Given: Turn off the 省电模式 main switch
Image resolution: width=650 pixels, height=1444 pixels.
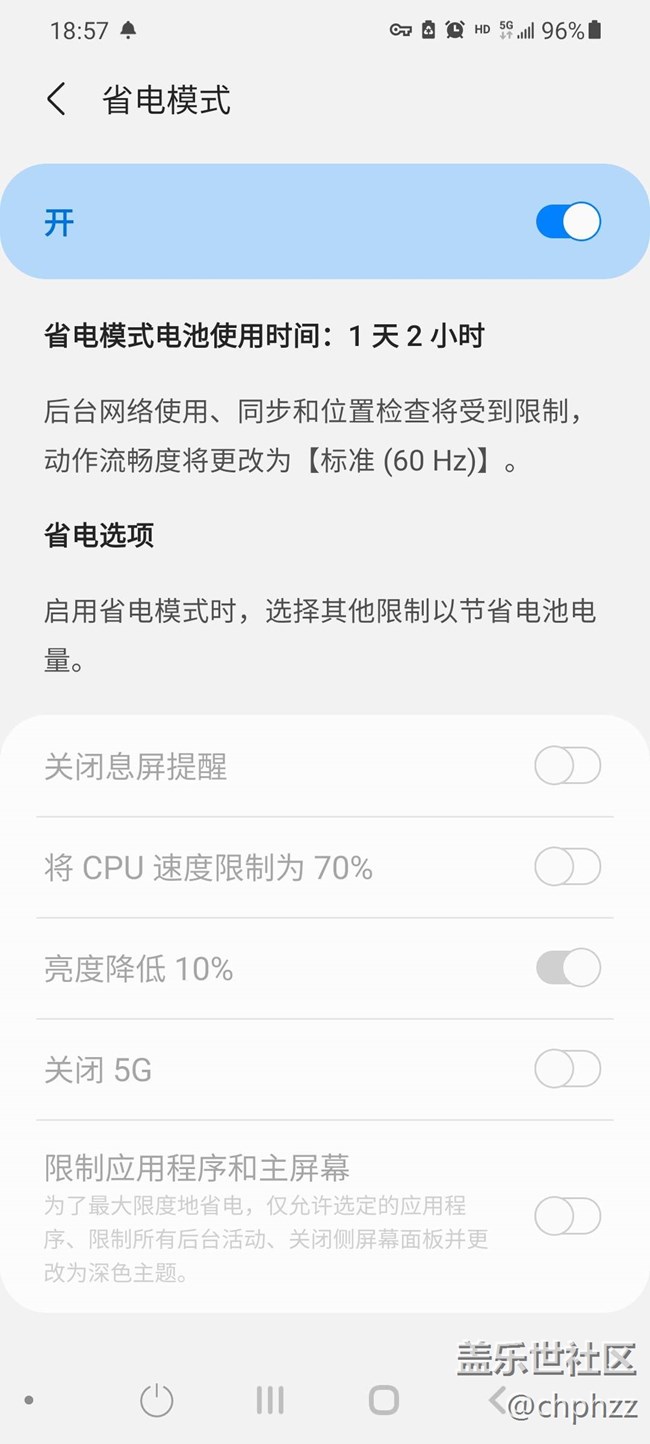Looking at the screenshot, I should pos(568,222).
